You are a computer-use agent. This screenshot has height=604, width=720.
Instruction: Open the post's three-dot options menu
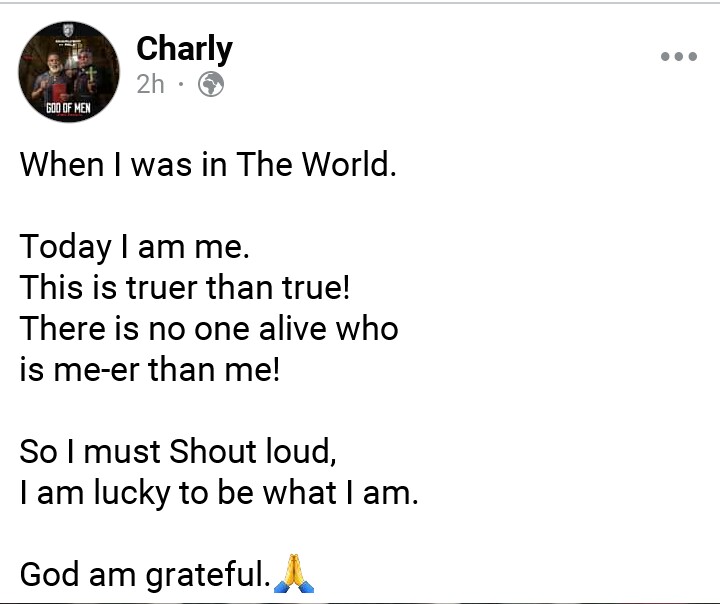[x=678, y=57]
